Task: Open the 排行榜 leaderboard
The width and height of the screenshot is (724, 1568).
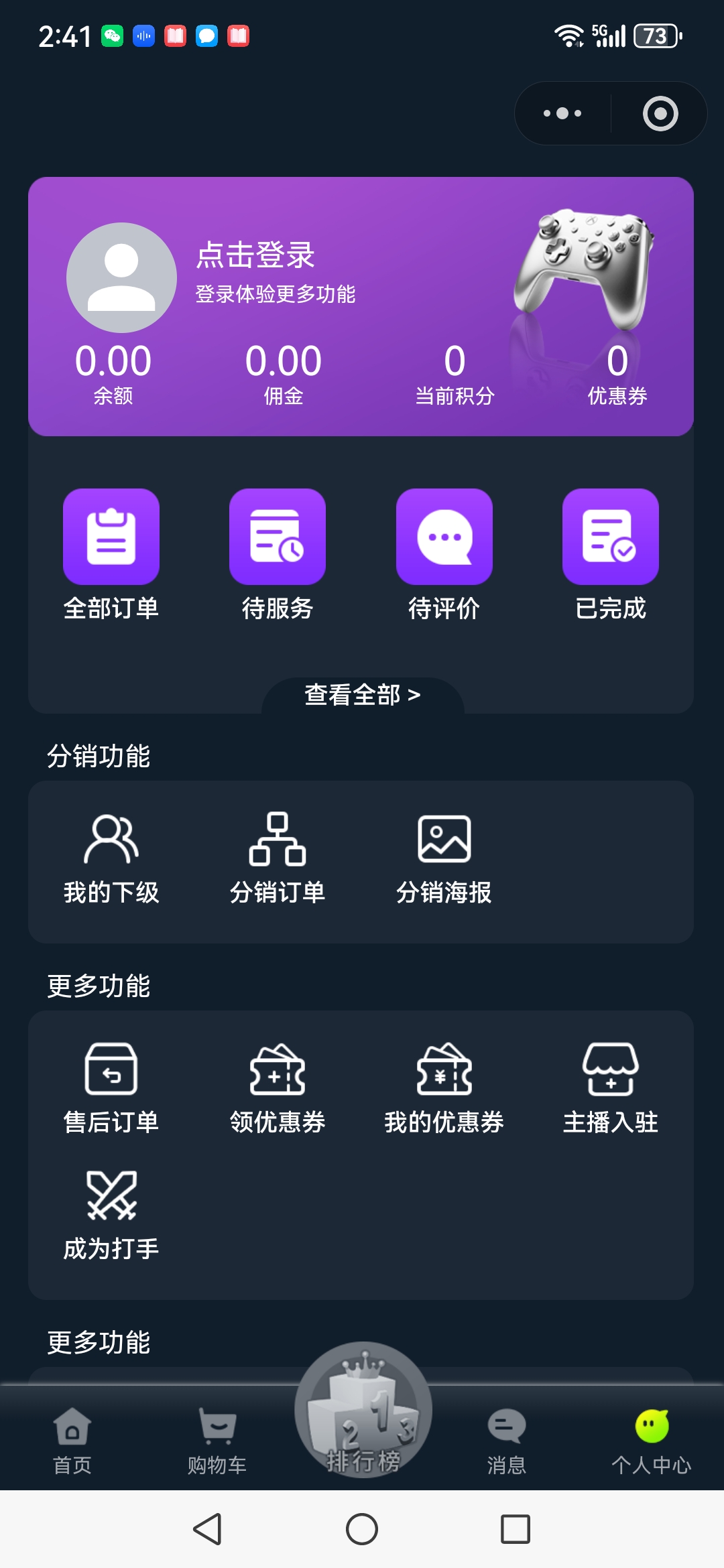Action: 363,1414
